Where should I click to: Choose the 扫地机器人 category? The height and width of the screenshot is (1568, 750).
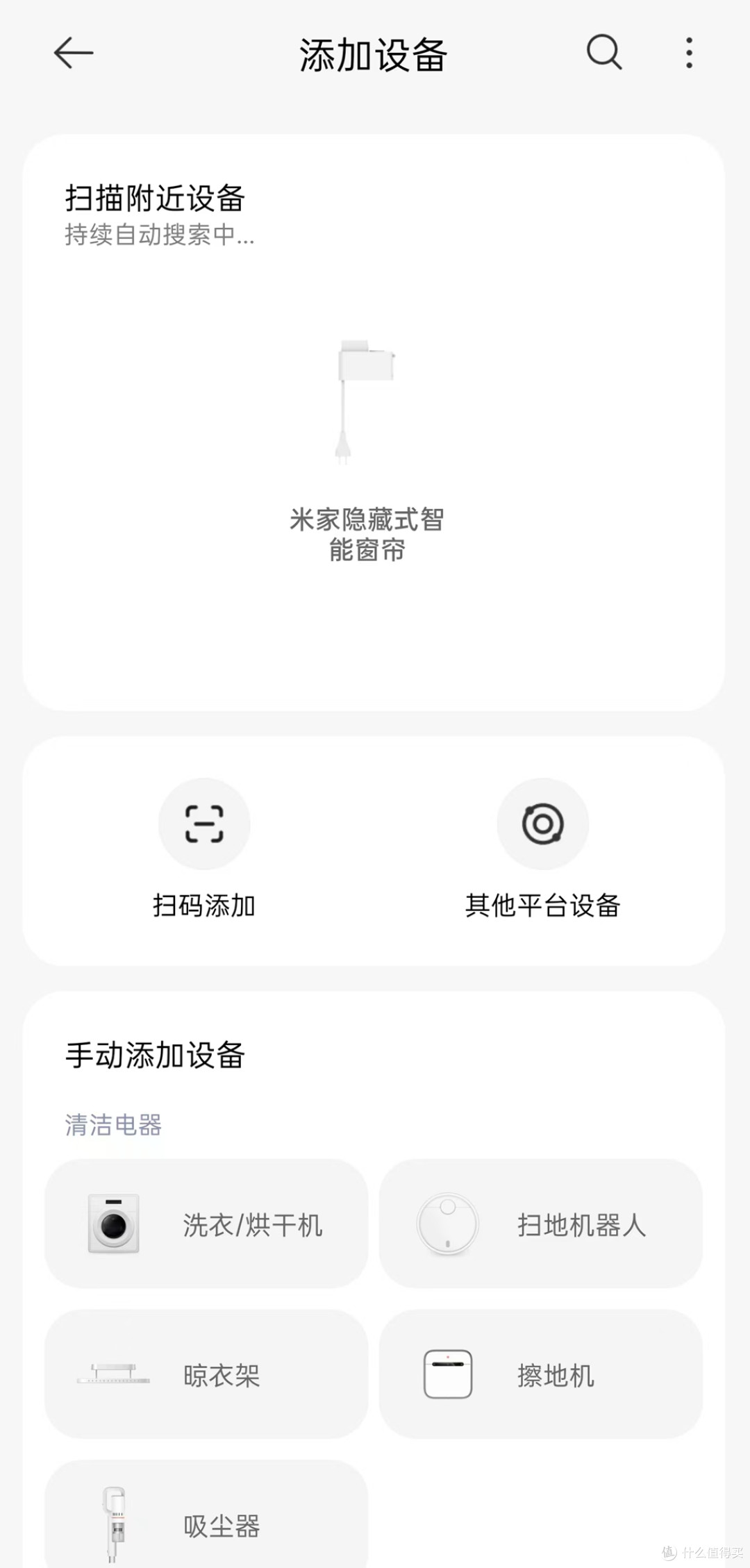point(541,1224)
